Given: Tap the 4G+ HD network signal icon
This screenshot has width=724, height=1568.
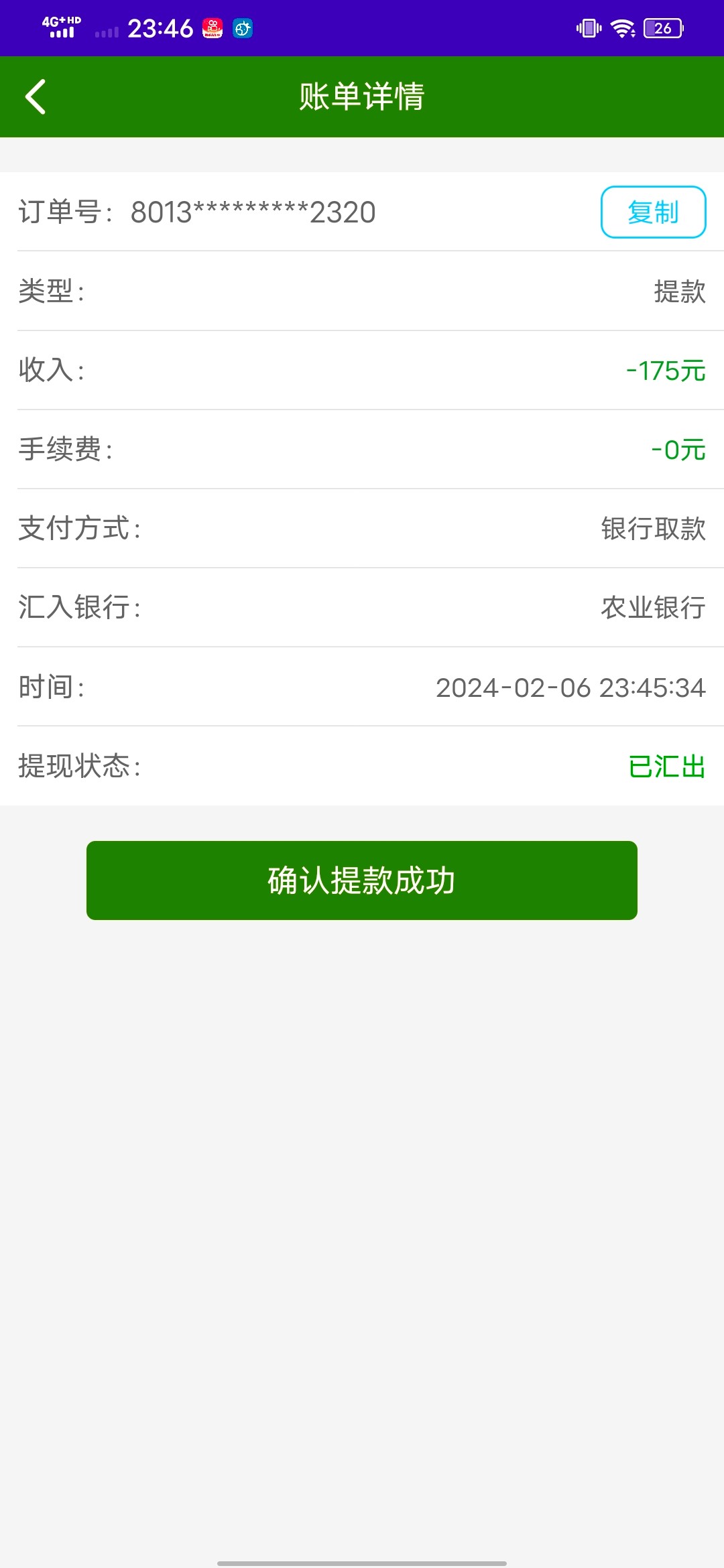Looking at the screenshot, I should click(x=59, y=27).
